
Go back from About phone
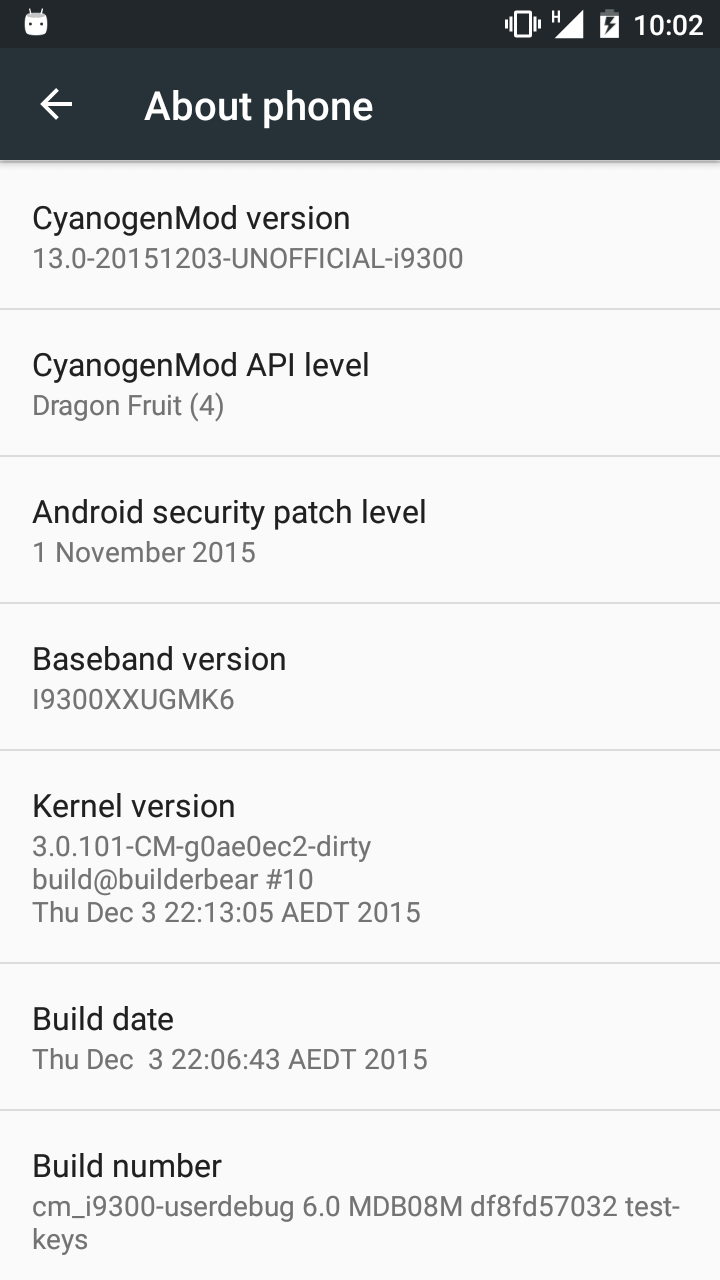click(56, 105)
